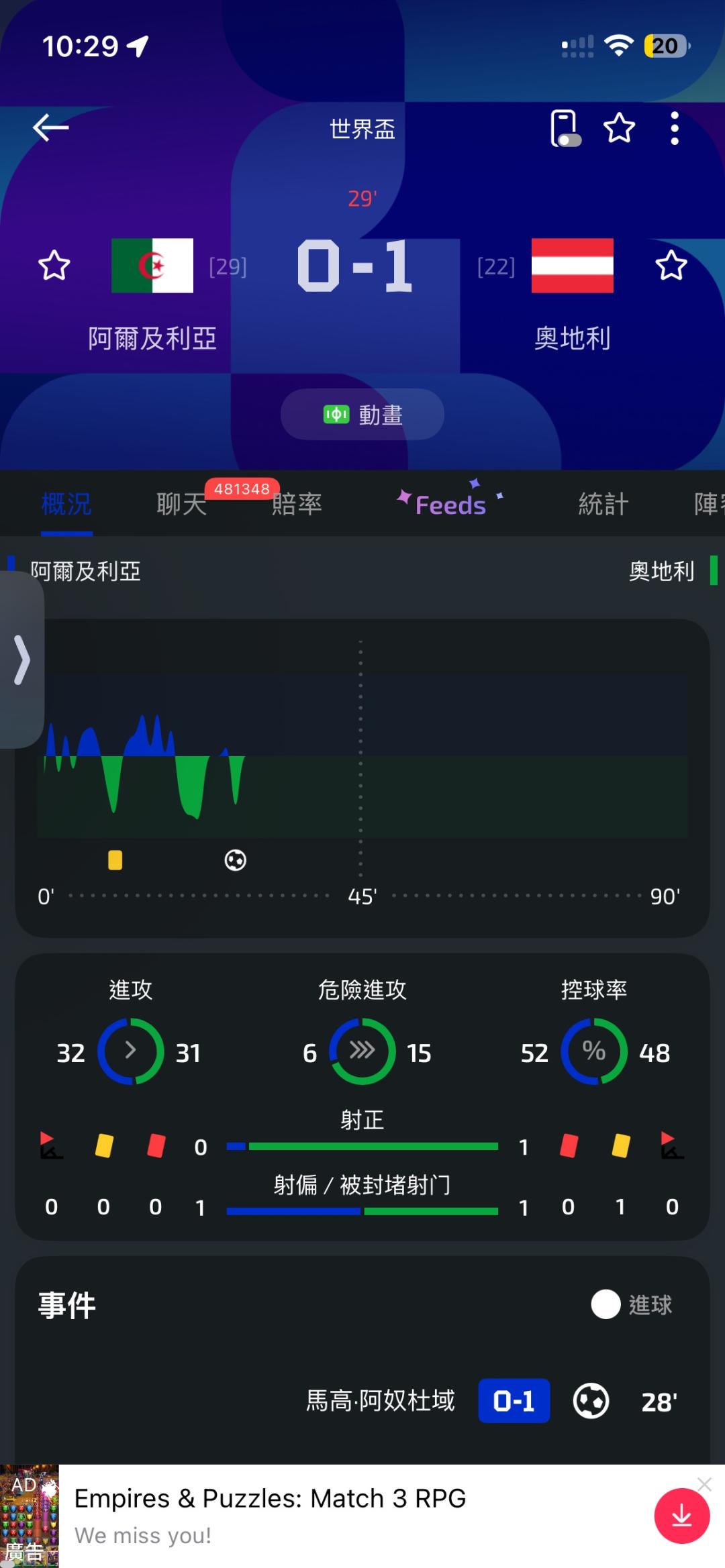
Task: Tap the goal marker on the timeline
Action: [236, 860]
